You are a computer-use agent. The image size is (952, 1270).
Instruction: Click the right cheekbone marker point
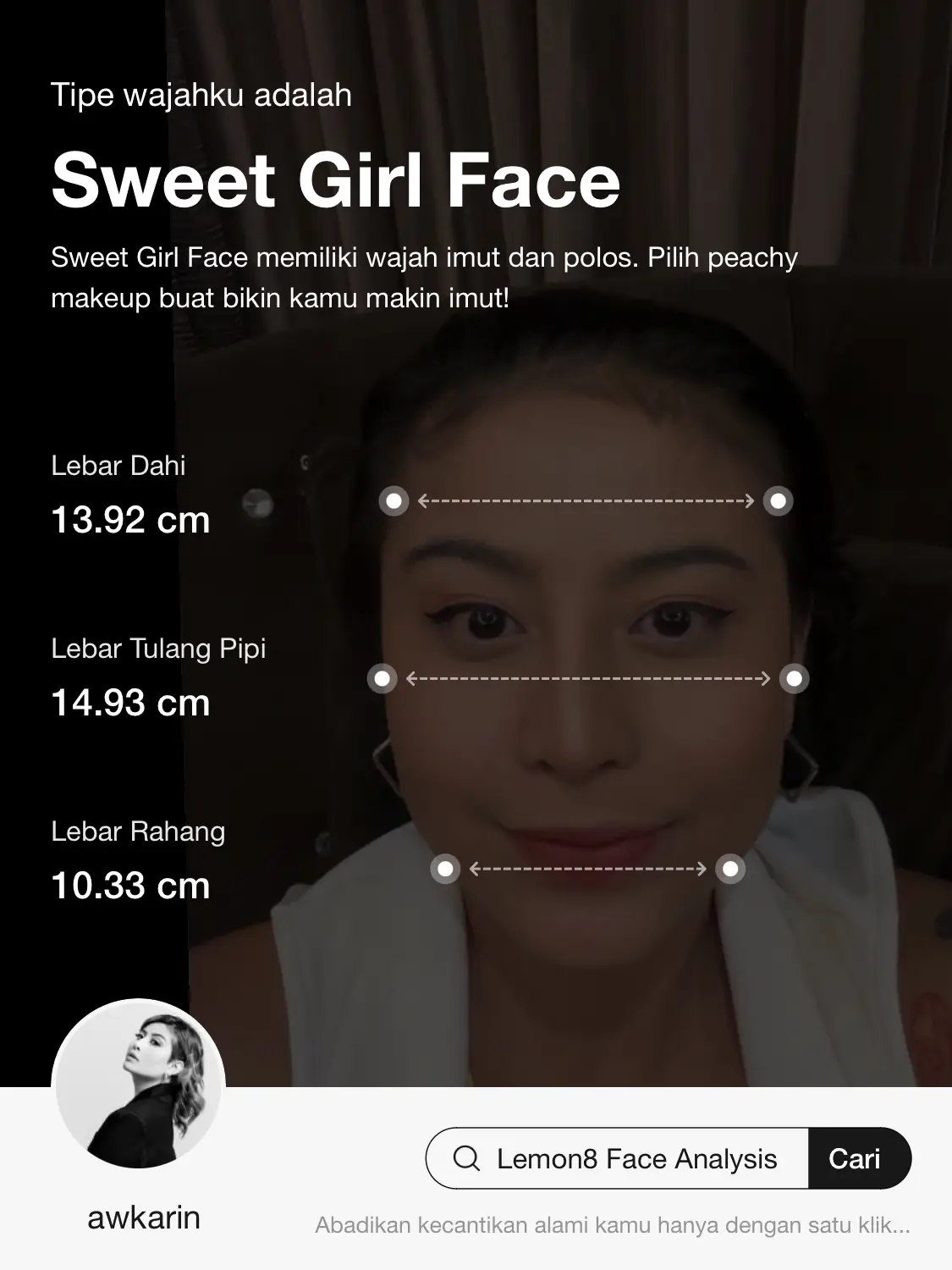tap(791, 677)
